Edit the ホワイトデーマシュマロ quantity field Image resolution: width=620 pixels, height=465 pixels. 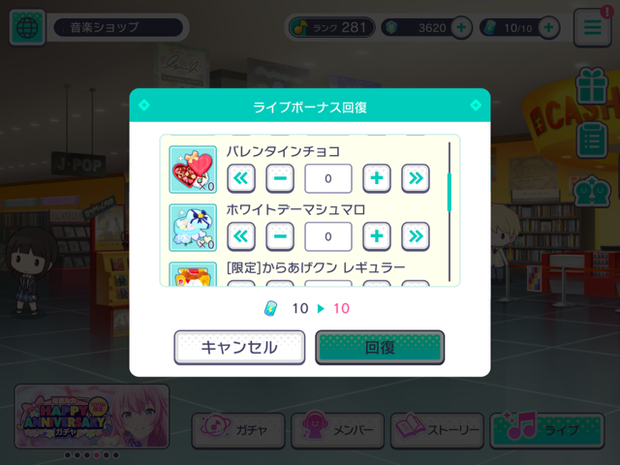point(328,237)
